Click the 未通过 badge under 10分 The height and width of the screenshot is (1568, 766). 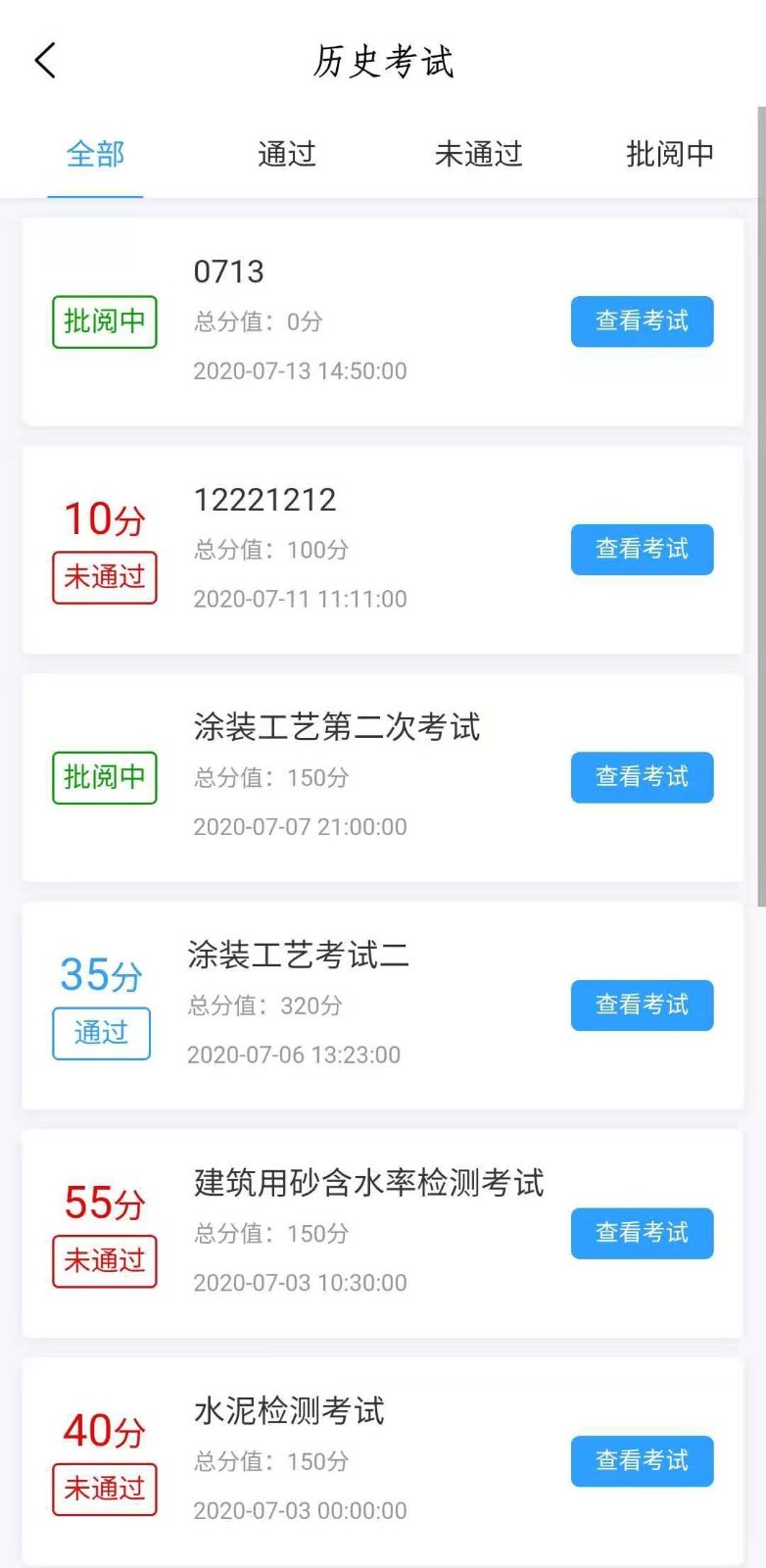104,578
